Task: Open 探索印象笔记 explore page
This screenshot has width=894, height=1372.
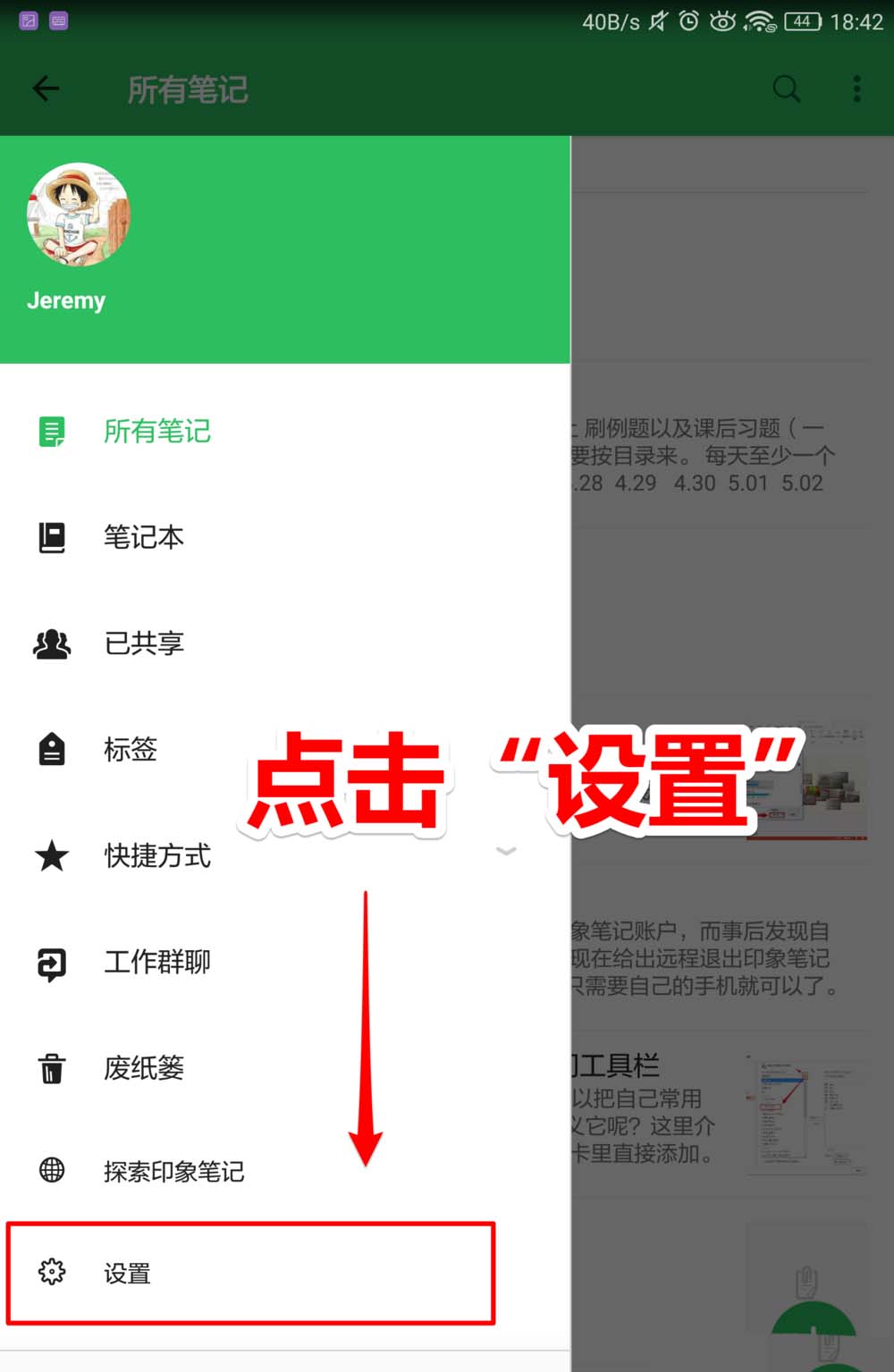Action: (173, 1171)
